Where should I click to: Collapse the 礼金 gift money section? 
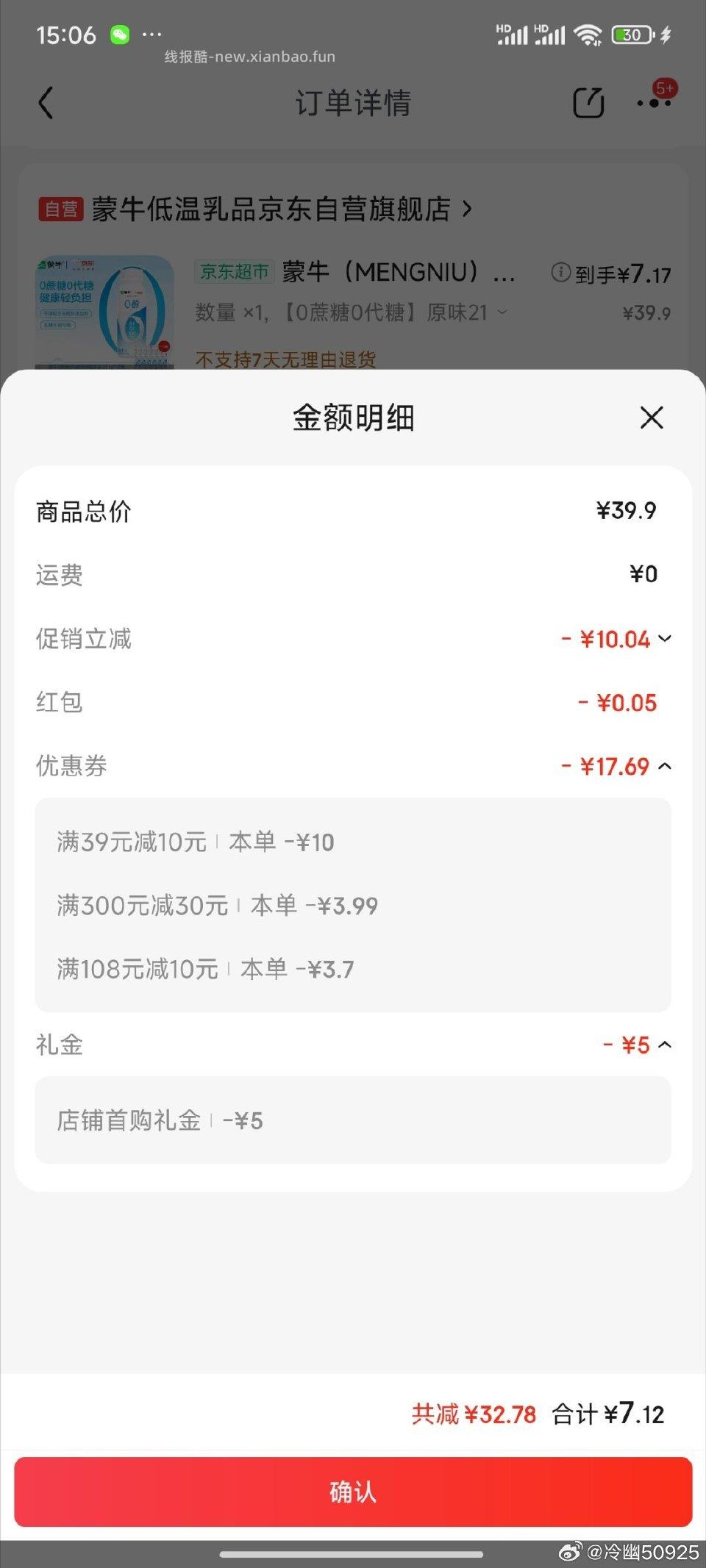666,1044
